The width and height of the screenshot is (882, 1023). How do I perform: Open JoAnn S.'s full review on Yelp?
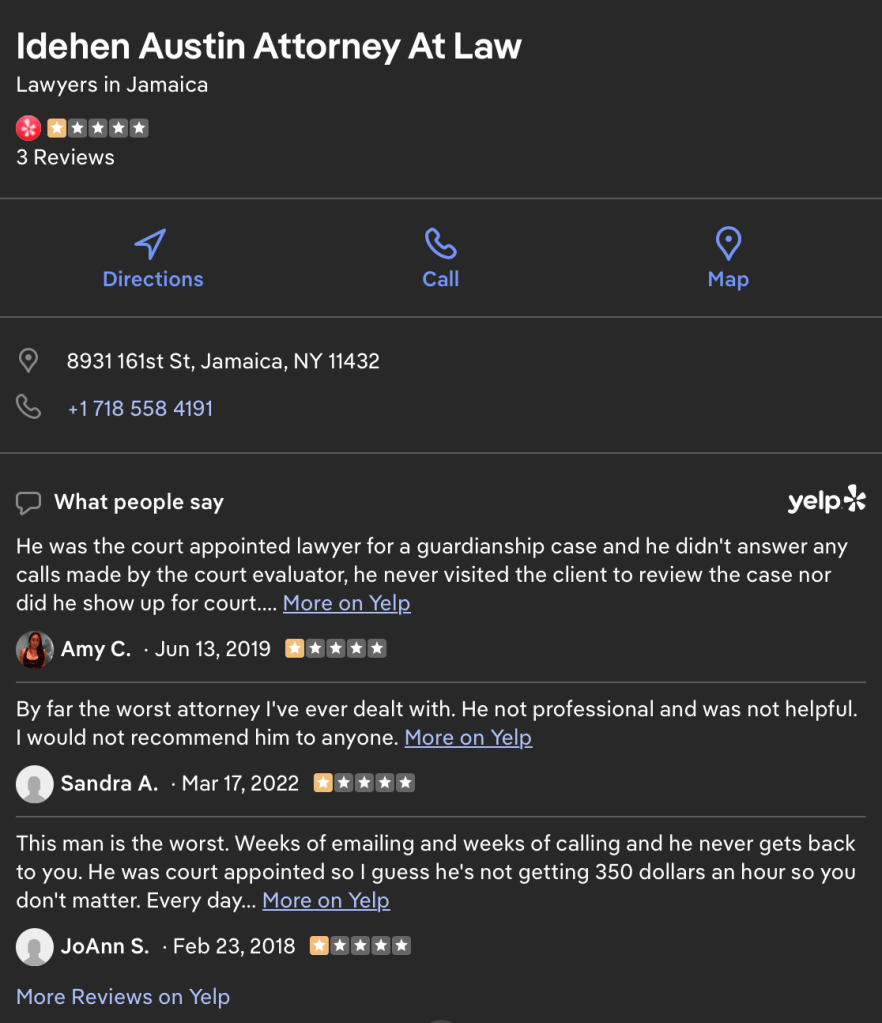point(325,900)
